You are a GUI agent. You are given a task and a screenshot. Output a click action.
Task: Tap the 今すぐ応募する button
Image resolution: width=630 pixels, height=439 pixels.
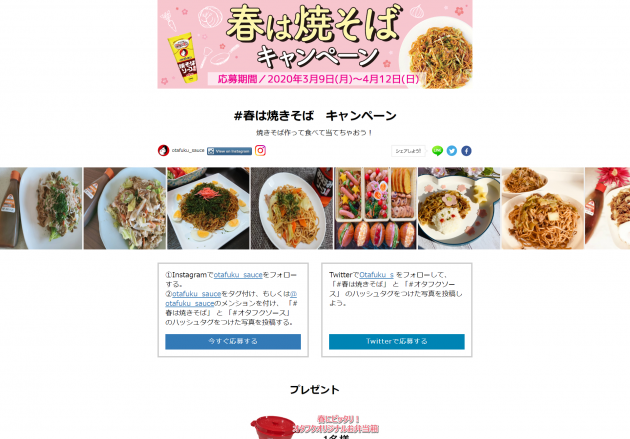(x=232, y=341)
